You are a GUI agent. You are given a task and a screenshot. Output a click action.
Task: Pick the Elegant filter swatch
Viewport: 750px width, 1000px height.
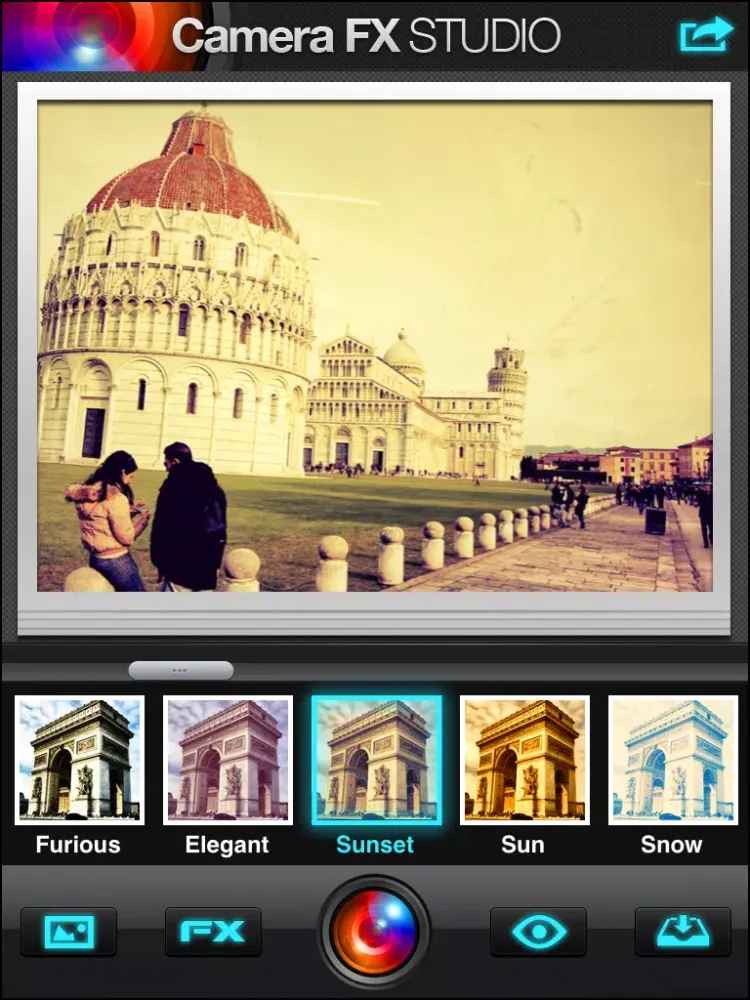[227, 760]
